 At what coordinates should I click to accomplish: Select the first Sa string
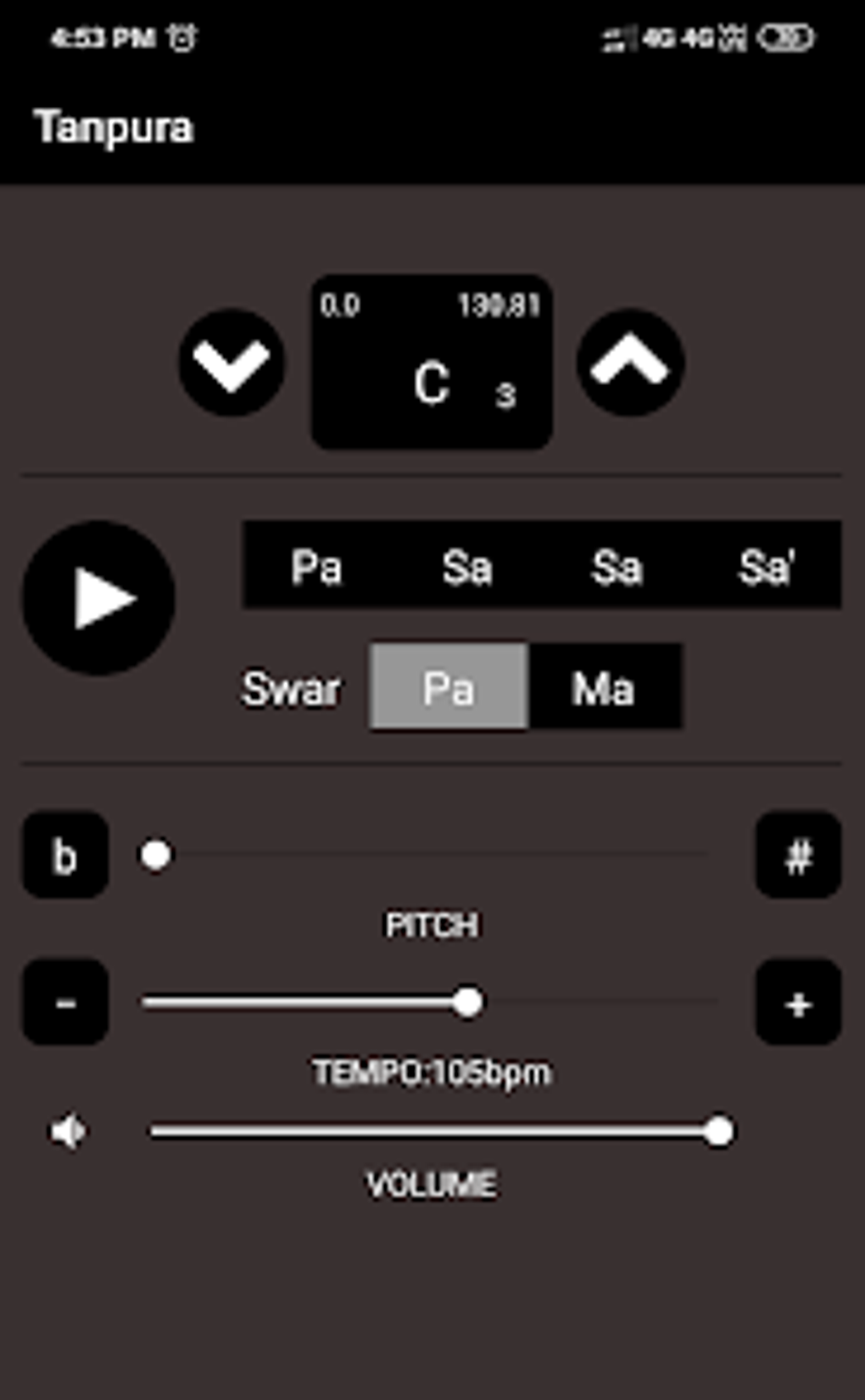point(467,567)
